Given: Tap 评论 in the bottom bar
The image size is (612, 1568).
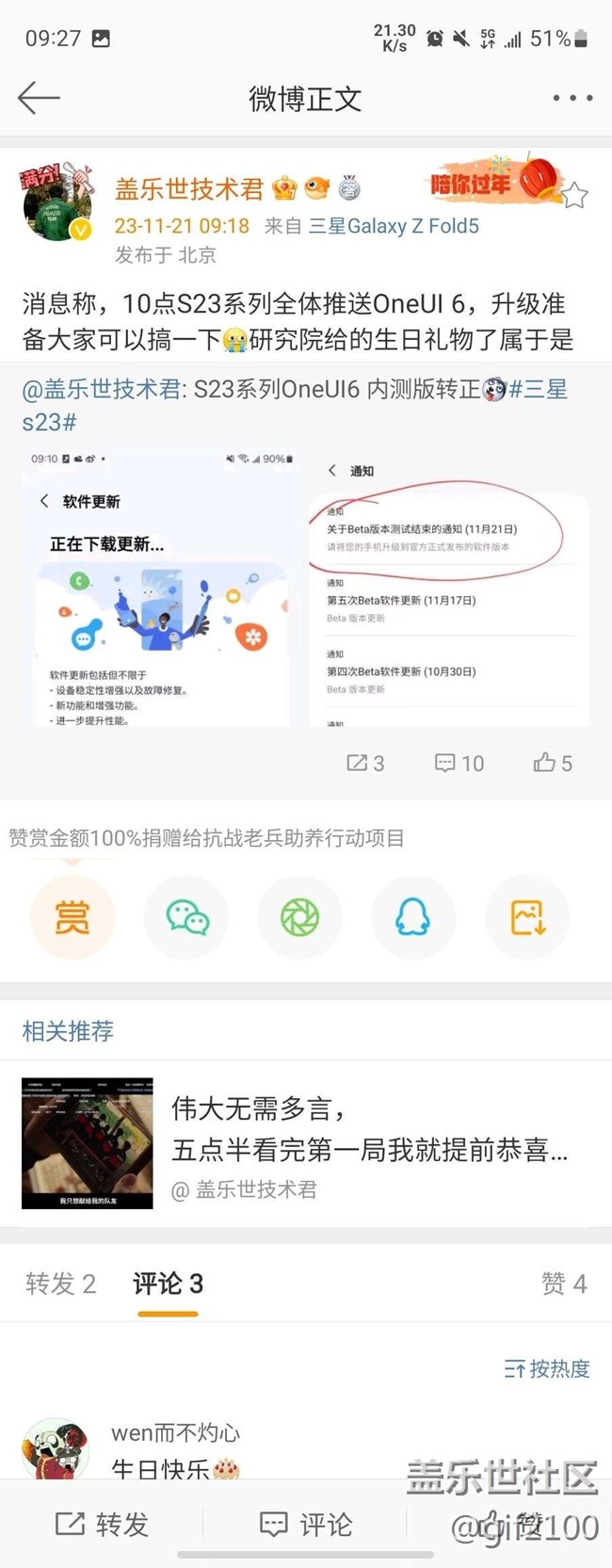Looking at the screenshot, I should tap(305, 1525).
